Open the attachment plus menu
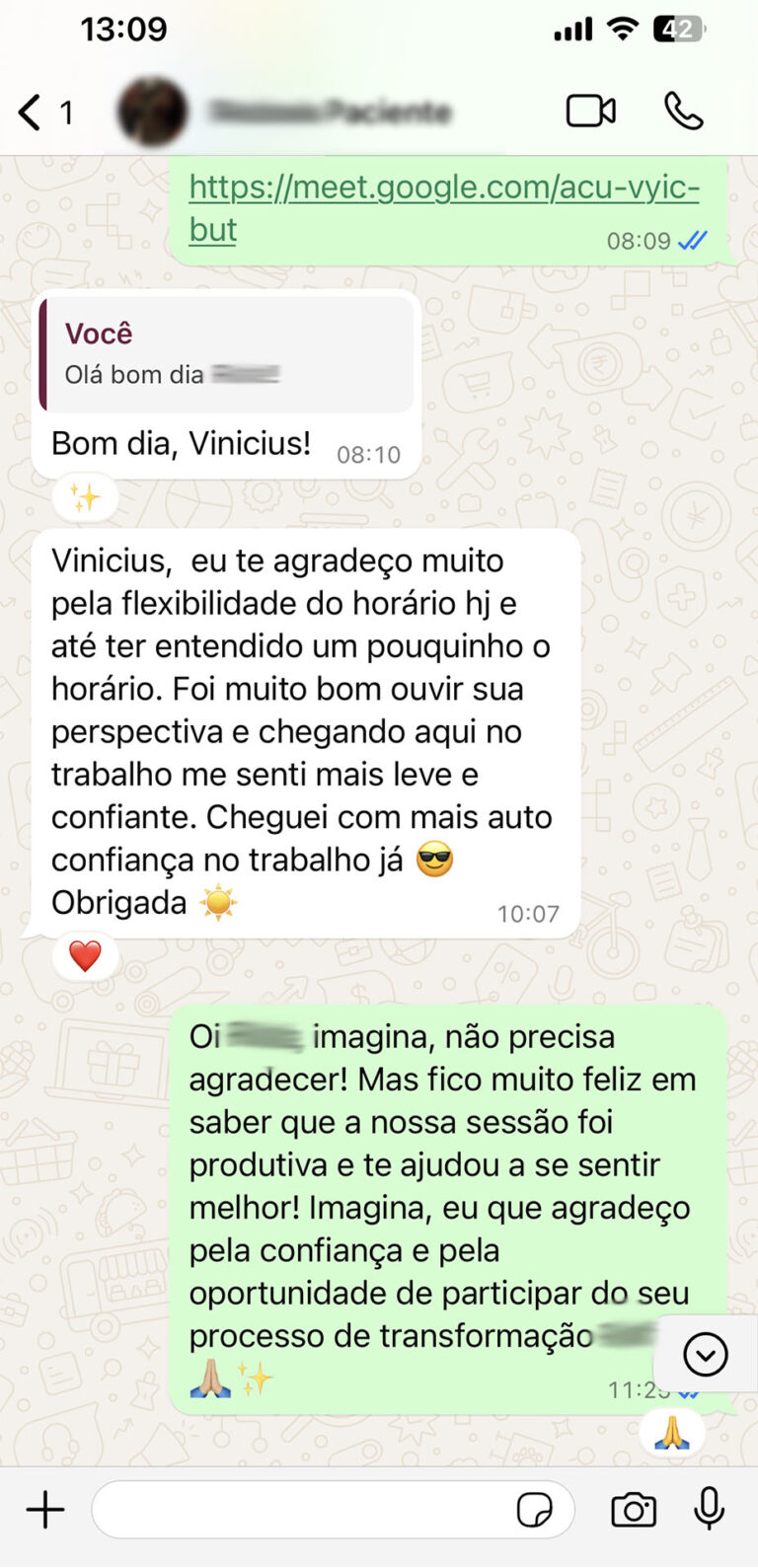Image resolution: width=758 pixels, height=1568 pixels. point(44,1510)
